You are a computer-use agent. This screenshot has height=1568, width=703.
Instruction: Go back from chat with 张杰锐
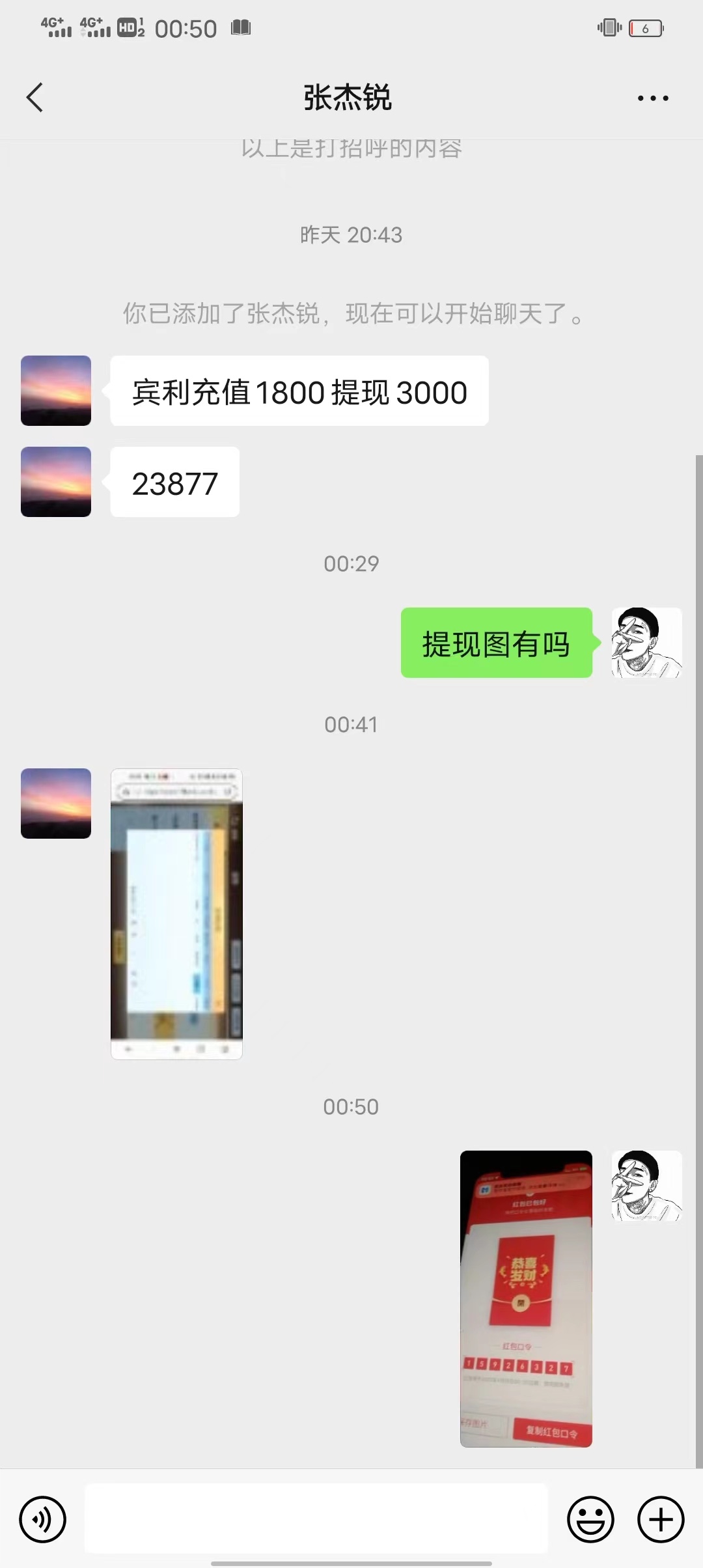coord(35,98)
